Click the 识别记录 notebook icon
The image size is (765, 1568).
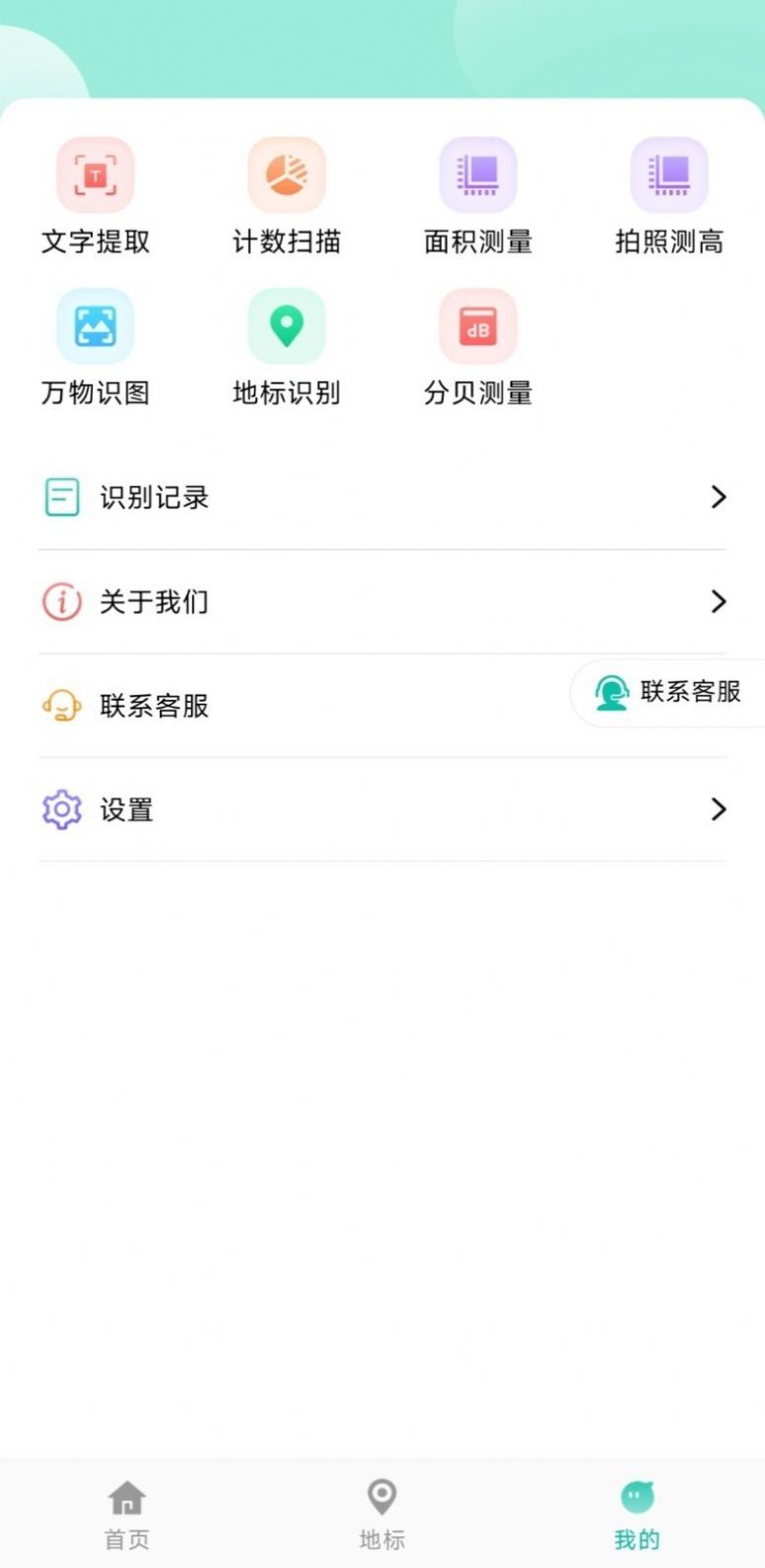pyautogui.click(x=61, y=498)
